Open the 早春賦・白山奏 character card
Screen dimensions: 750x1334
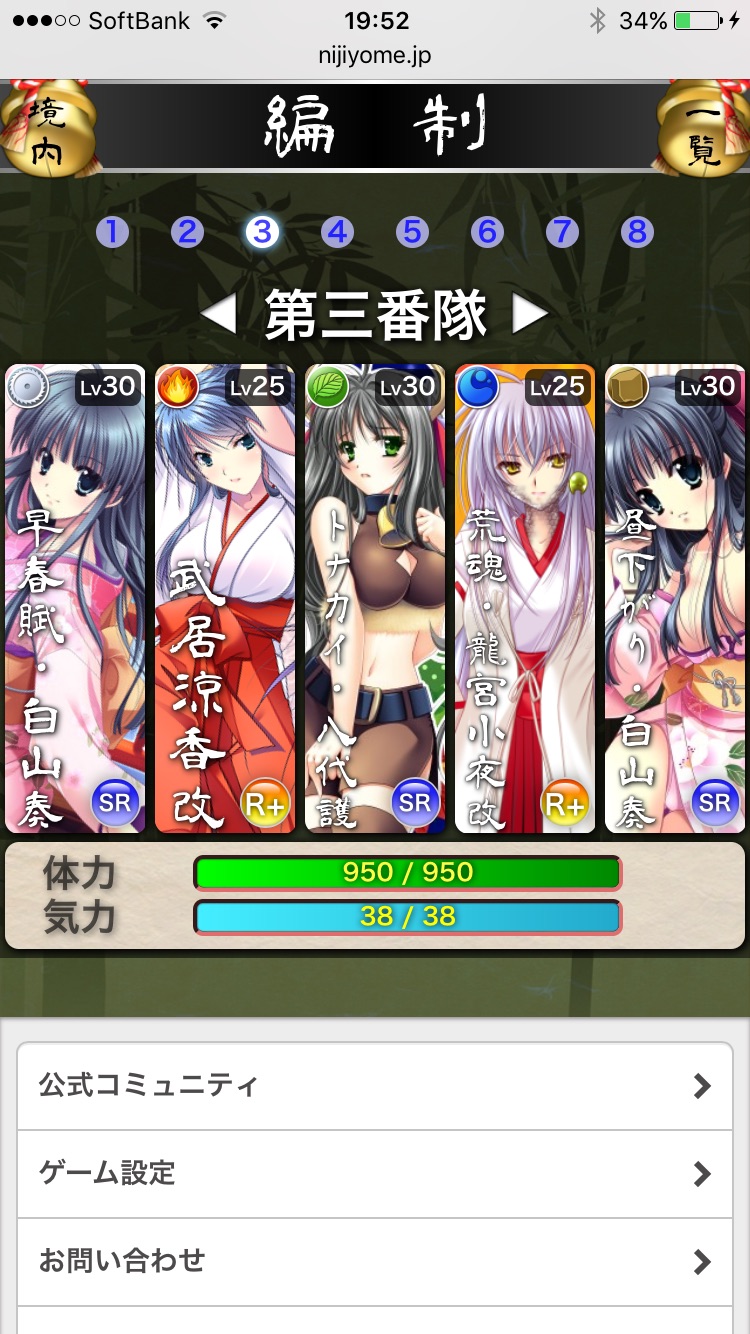(75, 598)
